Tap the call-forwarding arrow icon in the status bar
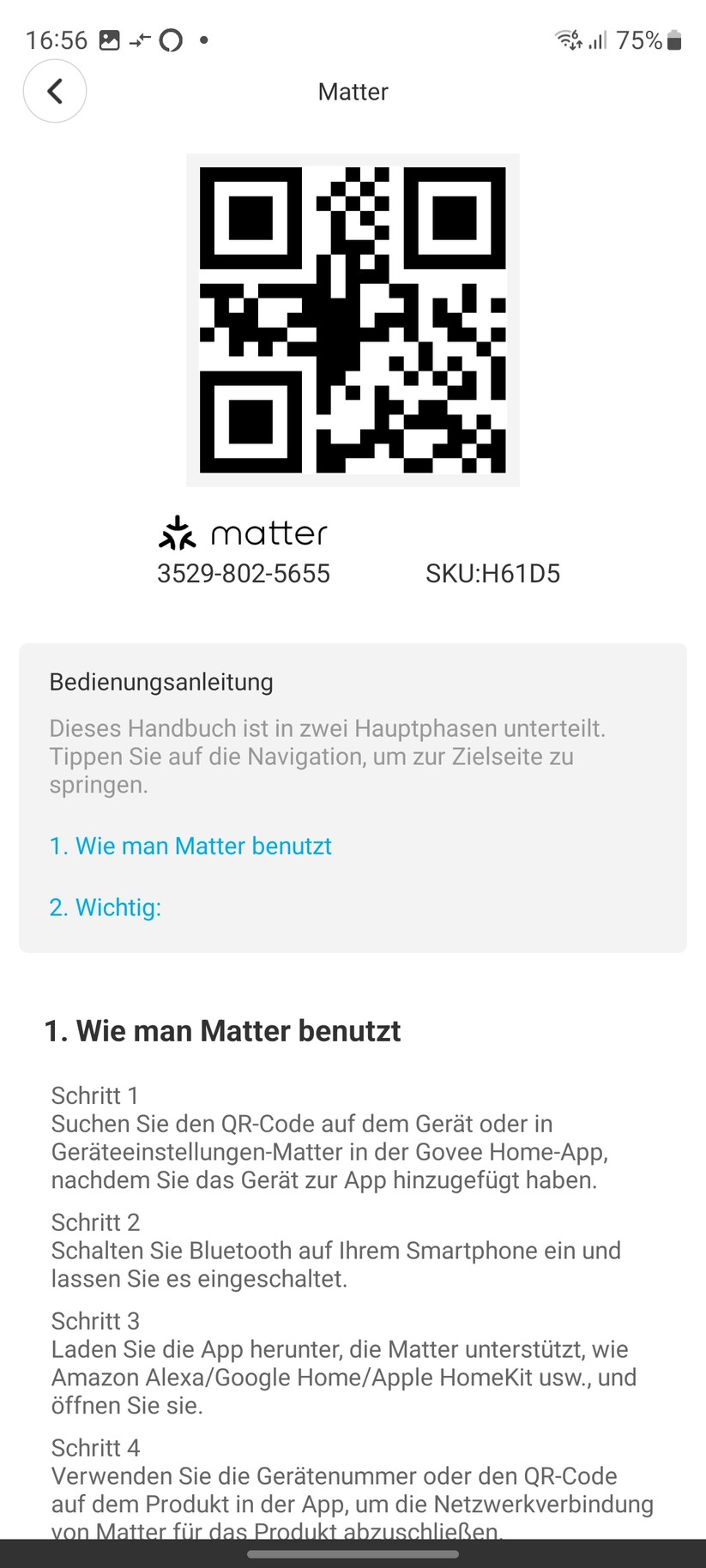The height and width of the screenshot is (1568, 706). pos(140,39)
